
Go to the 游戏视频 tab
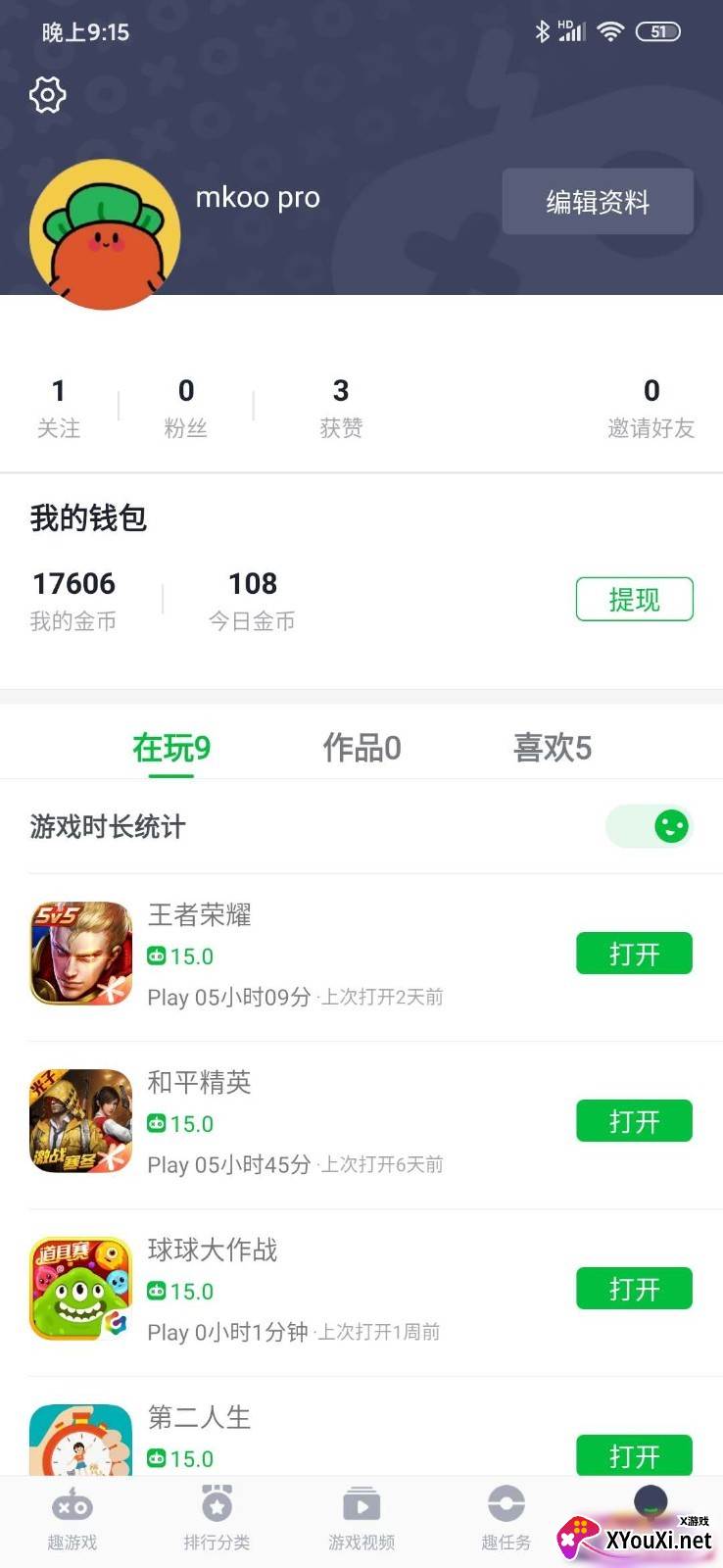point(361,1520)
